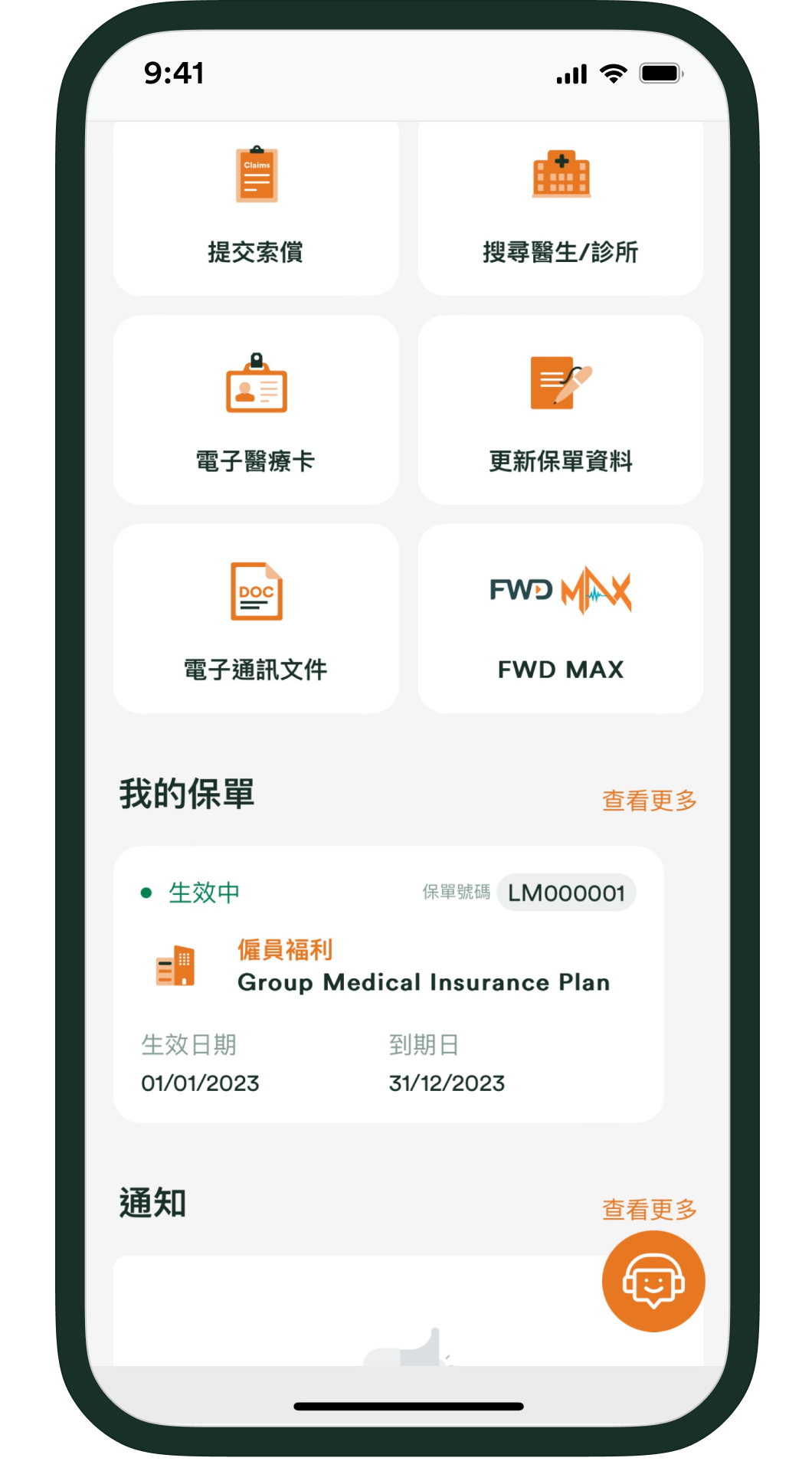Open Group Medical Insurance Plan policy card
Screen dimensions: 812x1471
(x=388, y=984)
